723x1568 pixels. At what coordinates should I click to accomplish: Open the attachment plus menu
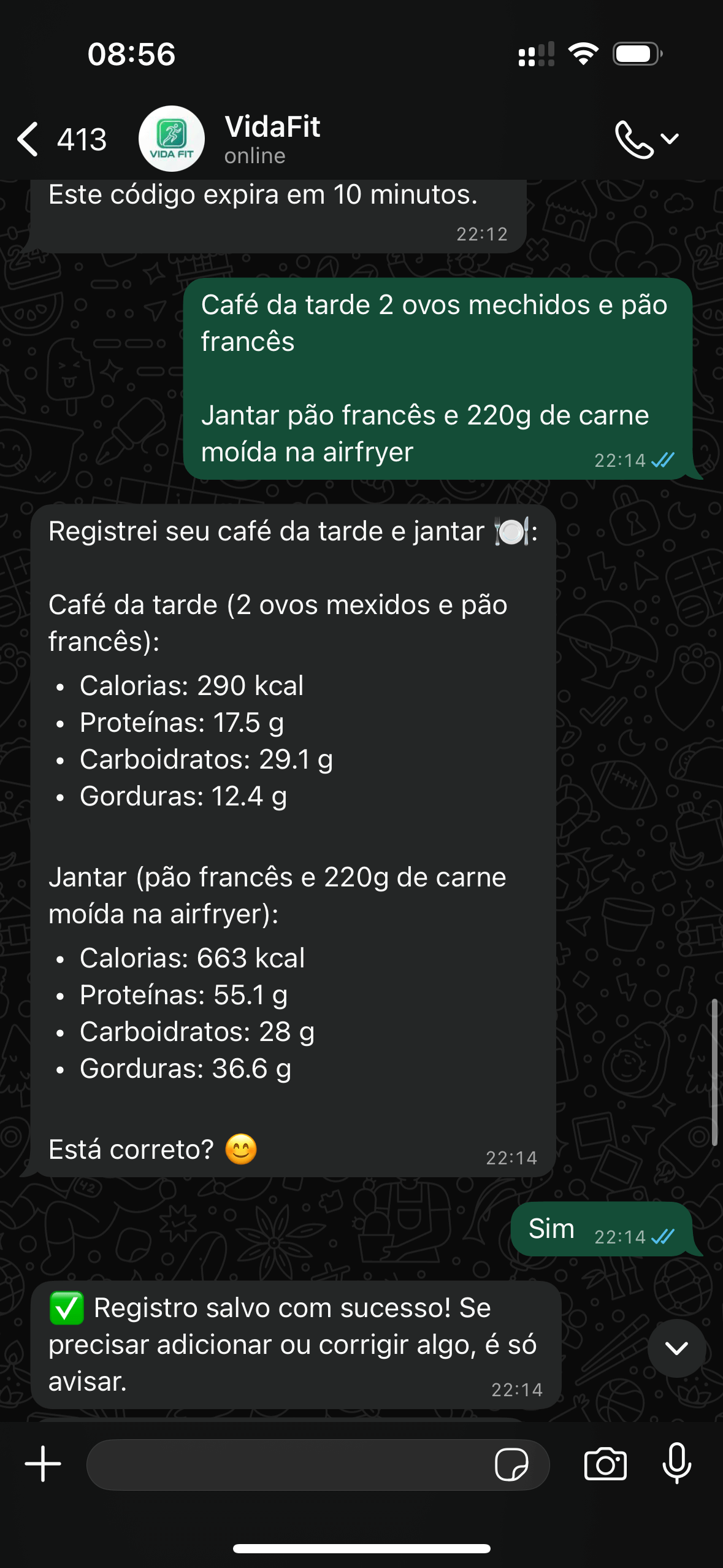click(43, 1464)
